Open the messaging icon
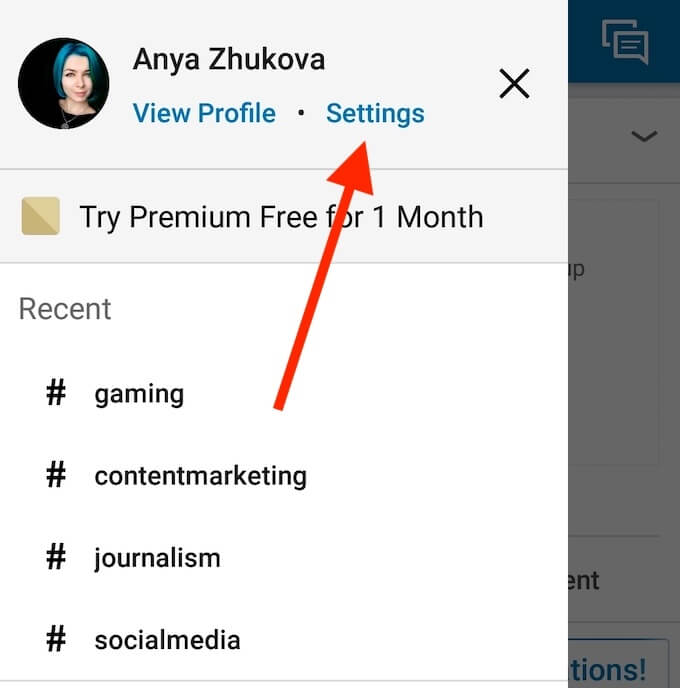This screenshot has height=688, width=680. coord(625,40)
